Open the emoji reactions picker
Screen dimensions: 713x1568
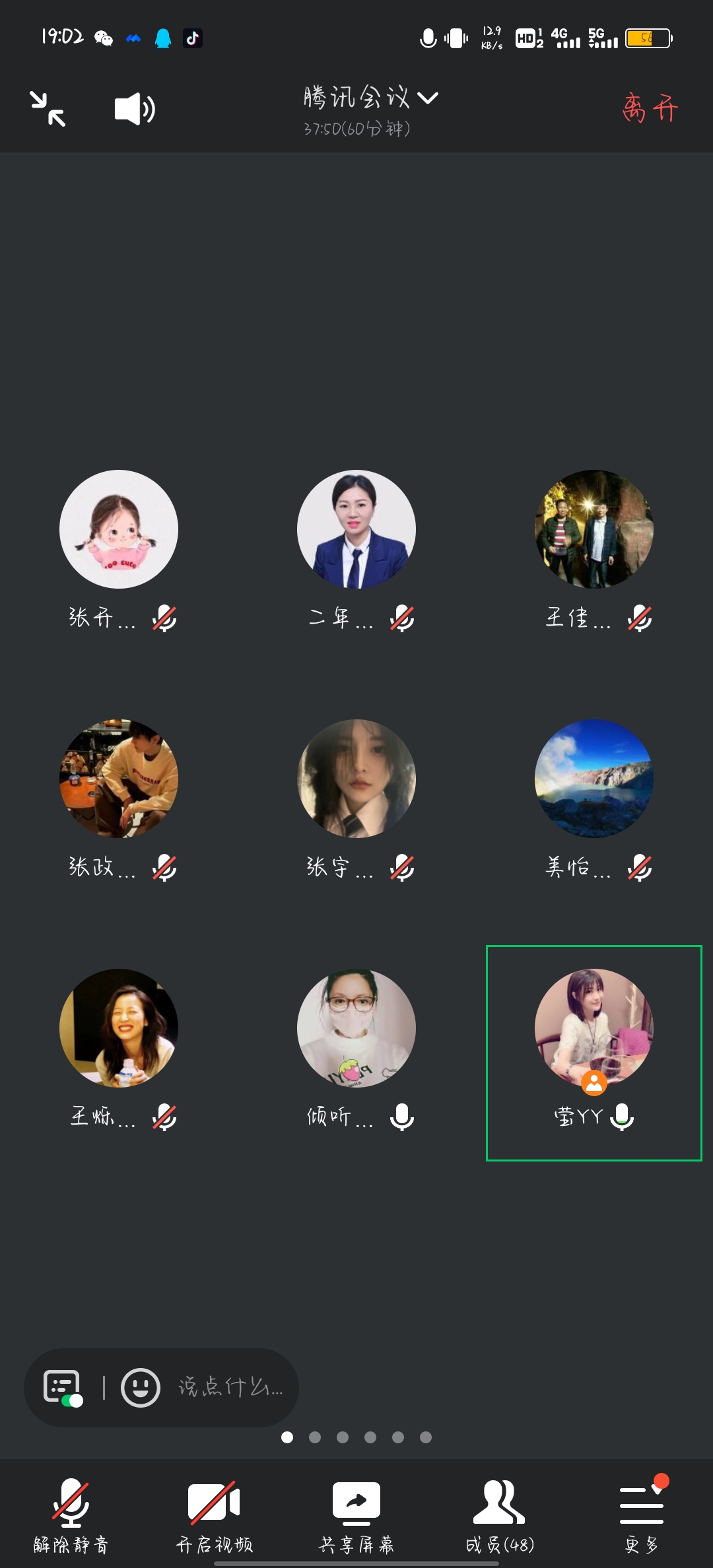point(141,1388)
